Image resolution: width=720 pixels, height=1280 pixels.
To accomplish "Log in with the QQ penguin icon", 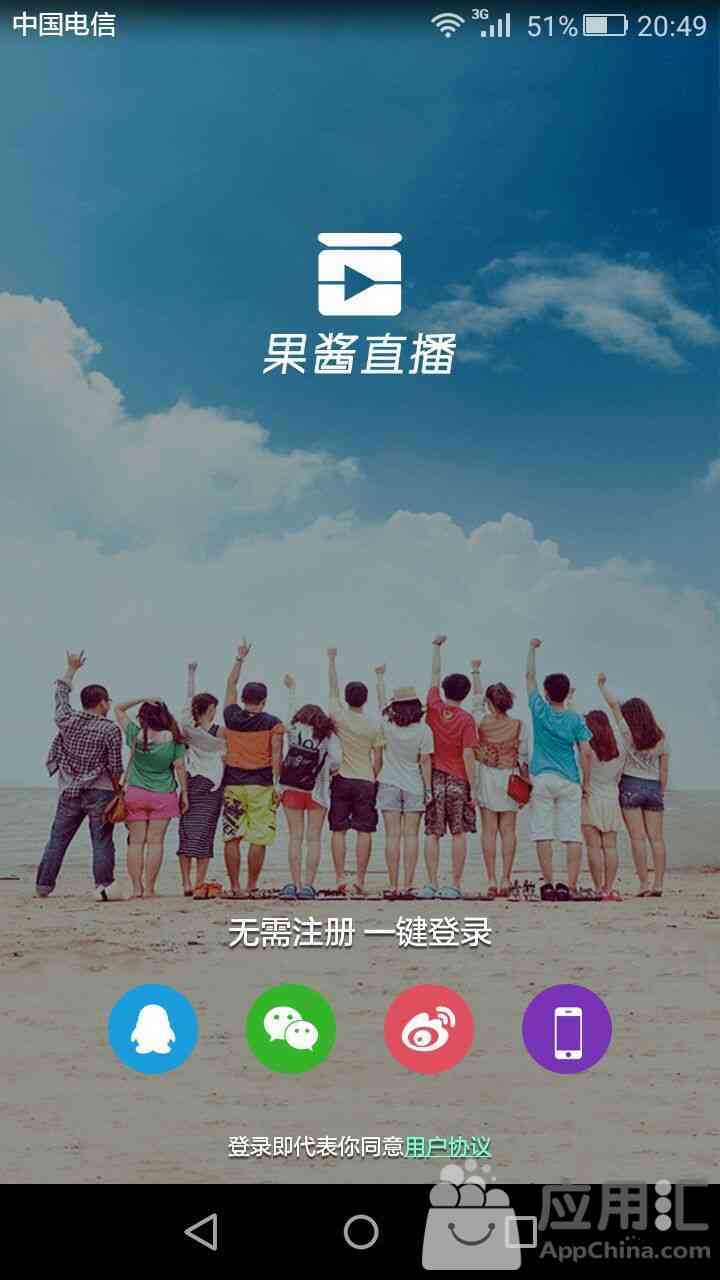I will pyautogui.click(x=153, y=1029).
